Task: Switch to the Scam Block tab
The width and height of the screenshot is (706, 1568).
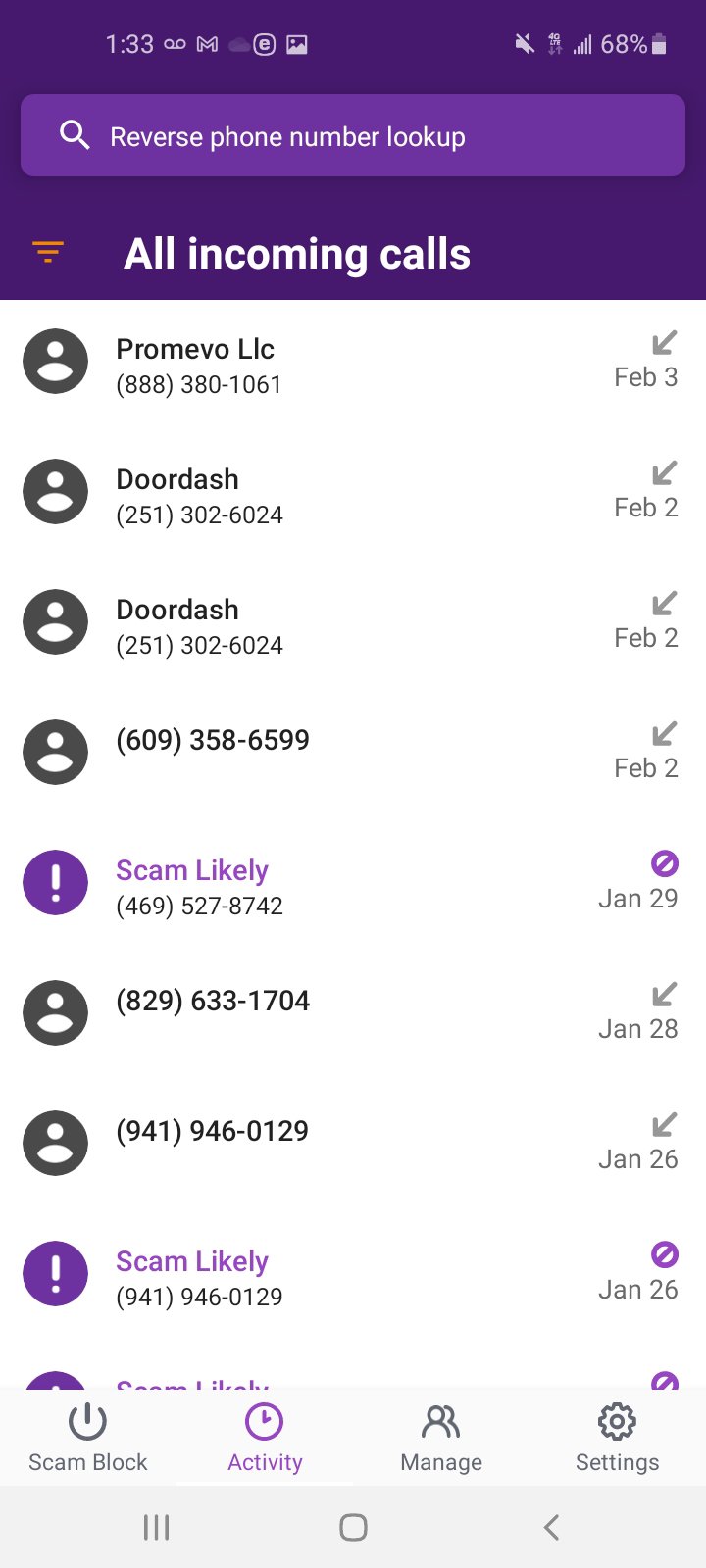Action: point(88,1438)
